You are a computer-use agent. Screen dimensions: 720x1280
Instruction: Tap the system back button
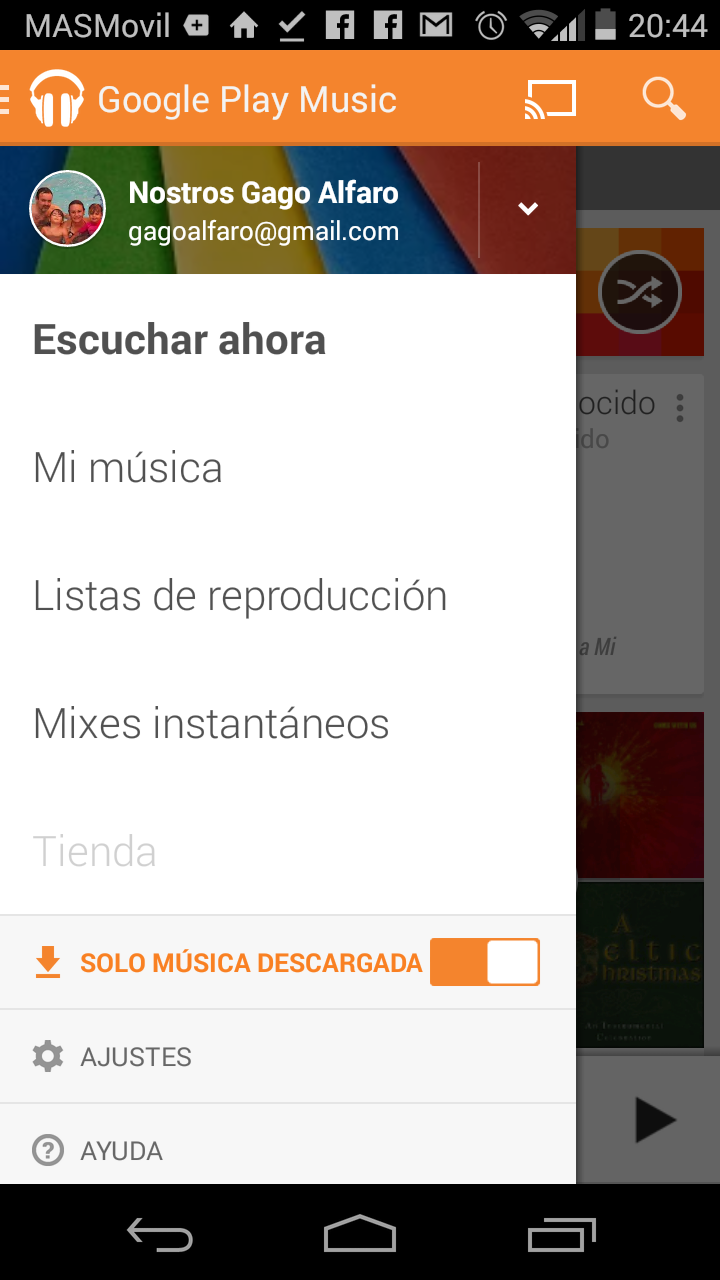(160, 1234)
